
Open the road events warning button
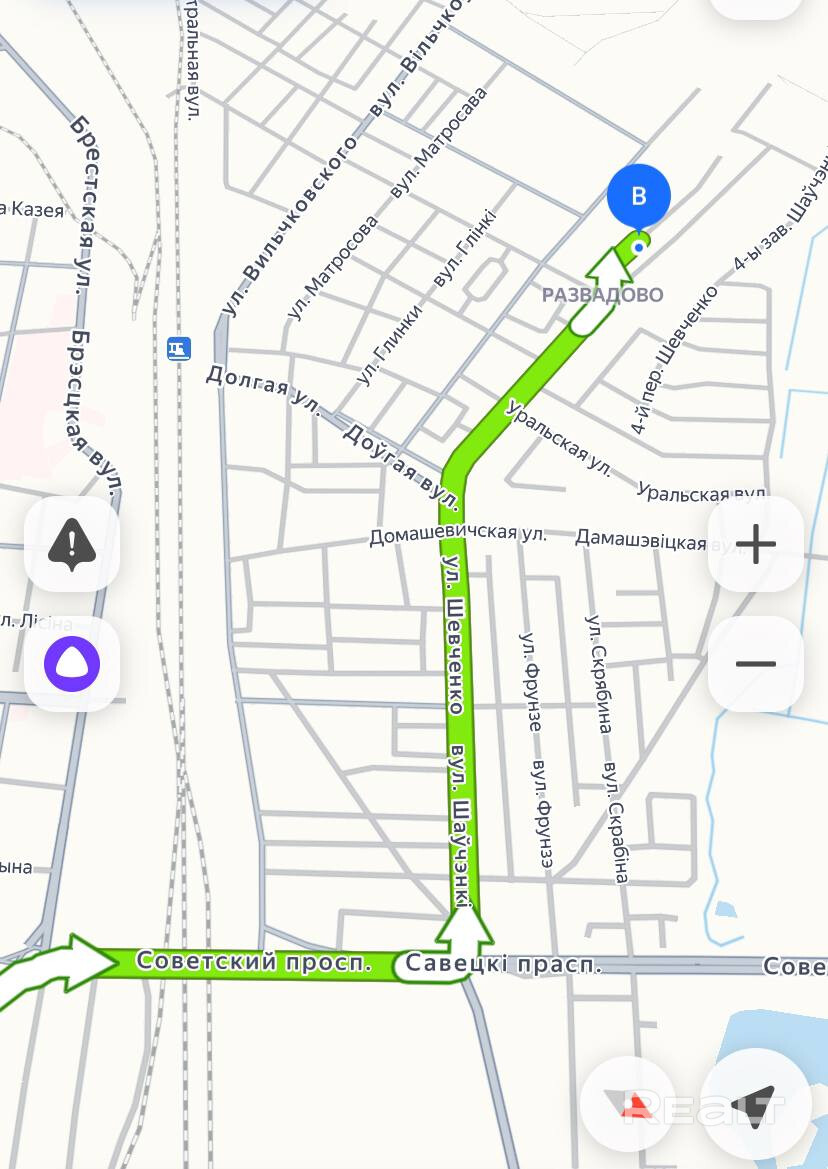click(72, 544)
